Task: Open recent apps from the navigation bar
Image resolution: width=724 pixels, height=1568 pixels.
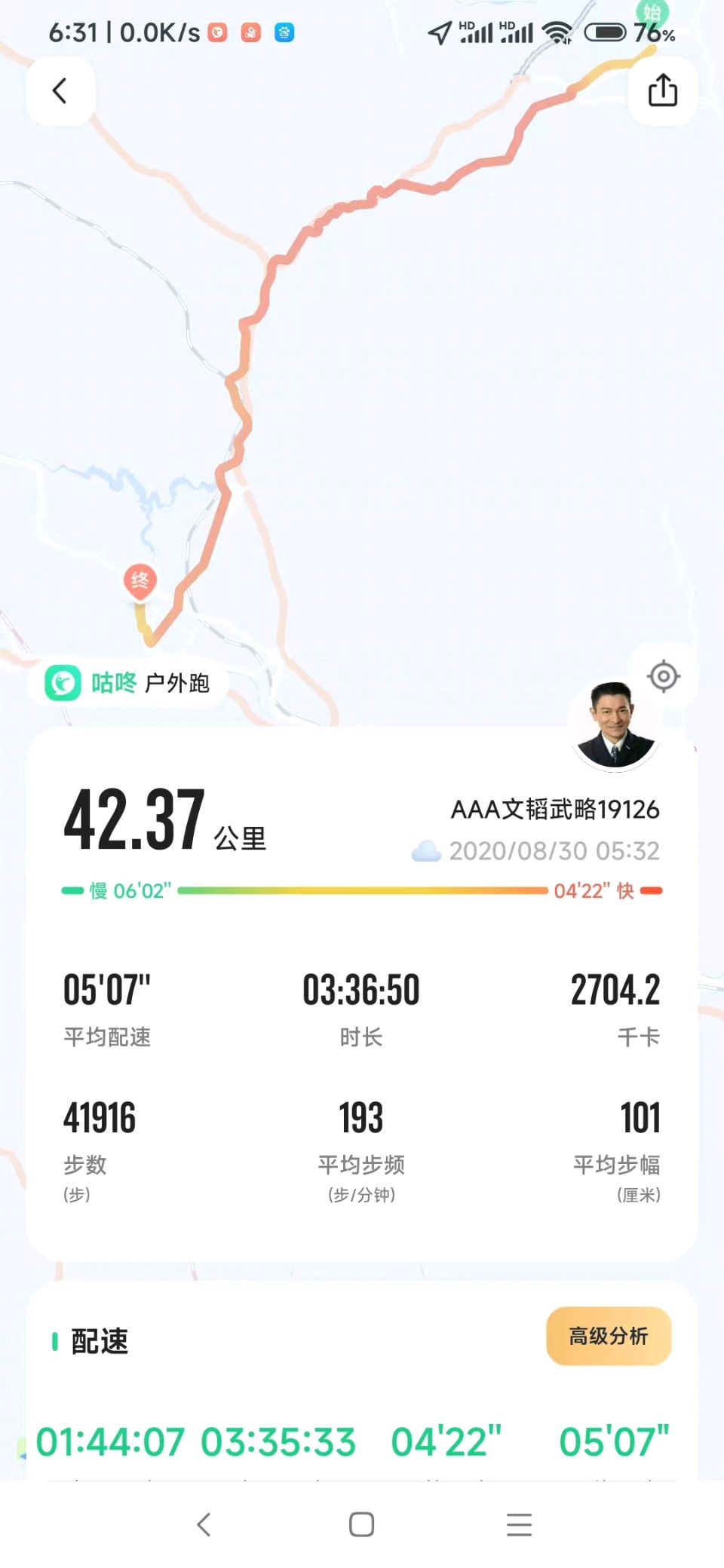Action: pyautogui.click(x=519, y=1524)
